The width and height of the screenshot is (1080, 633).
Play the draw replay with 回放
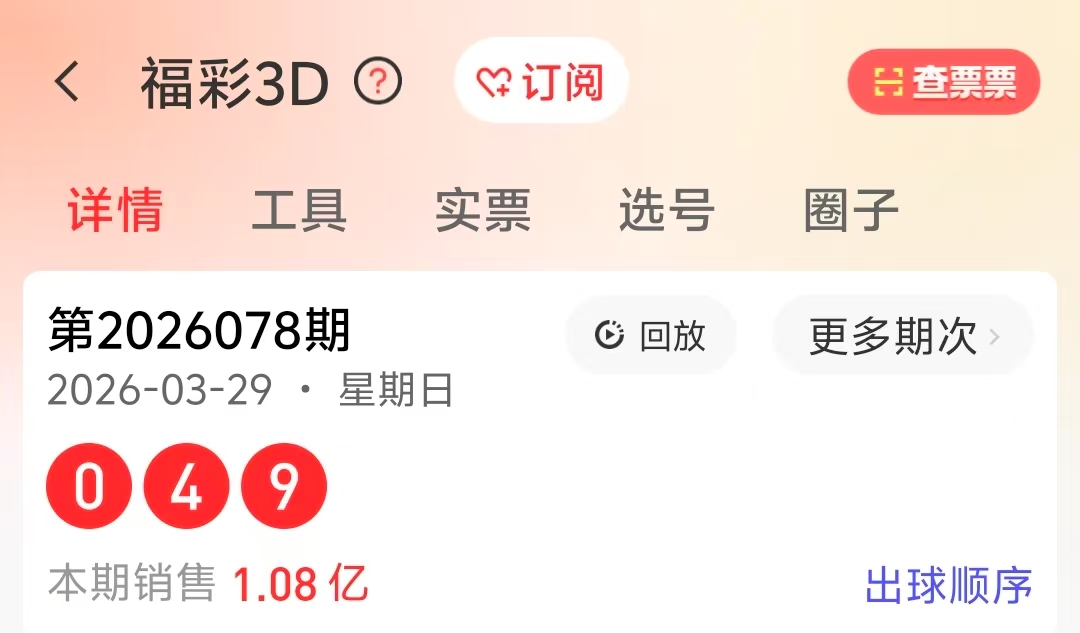tap(651, 336)
